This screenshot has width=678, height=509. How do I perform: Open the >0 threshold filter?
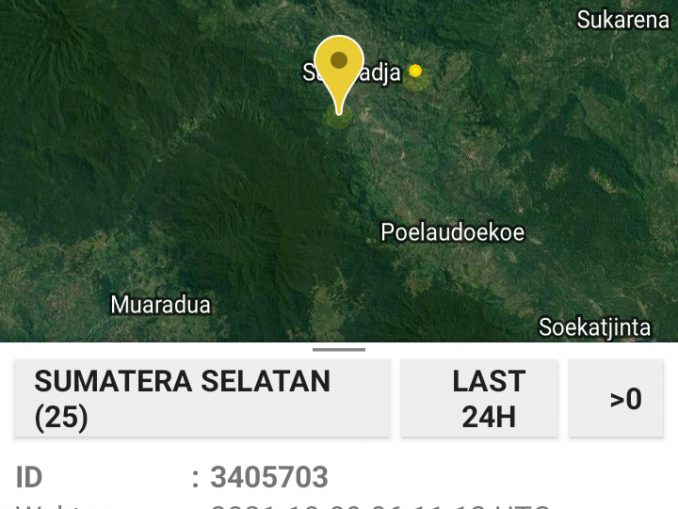(615, 398)
